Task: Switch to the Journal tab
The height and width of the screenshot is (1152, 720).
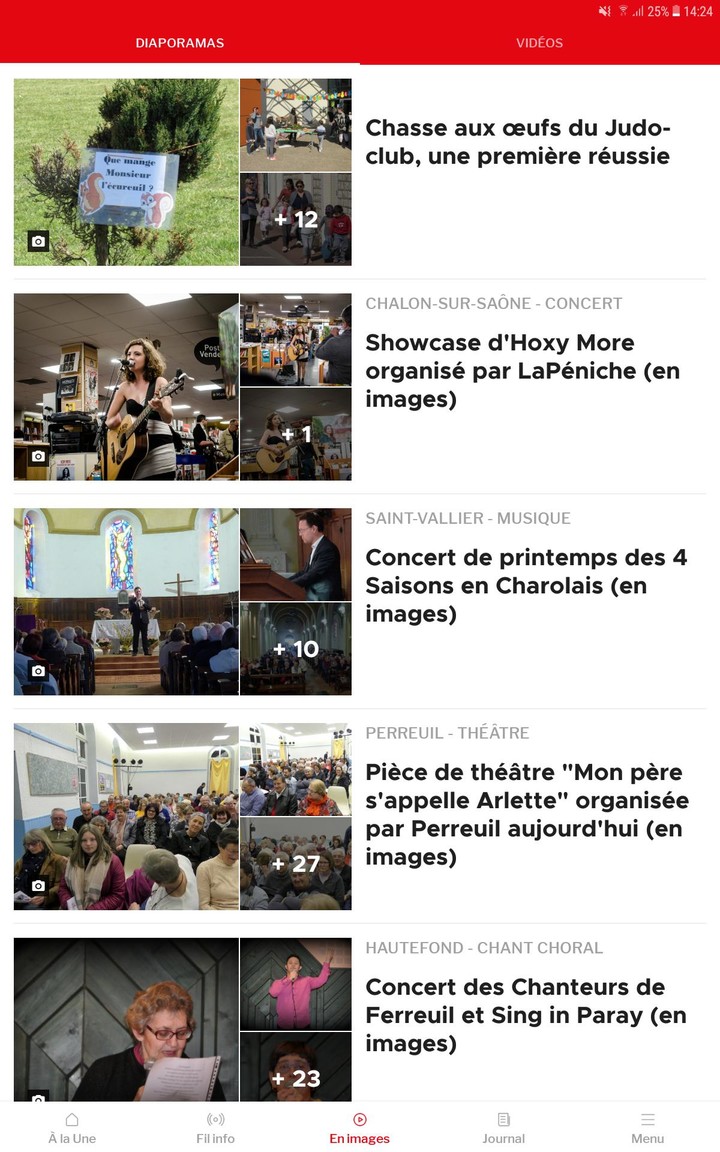Action: point(504,1128)
